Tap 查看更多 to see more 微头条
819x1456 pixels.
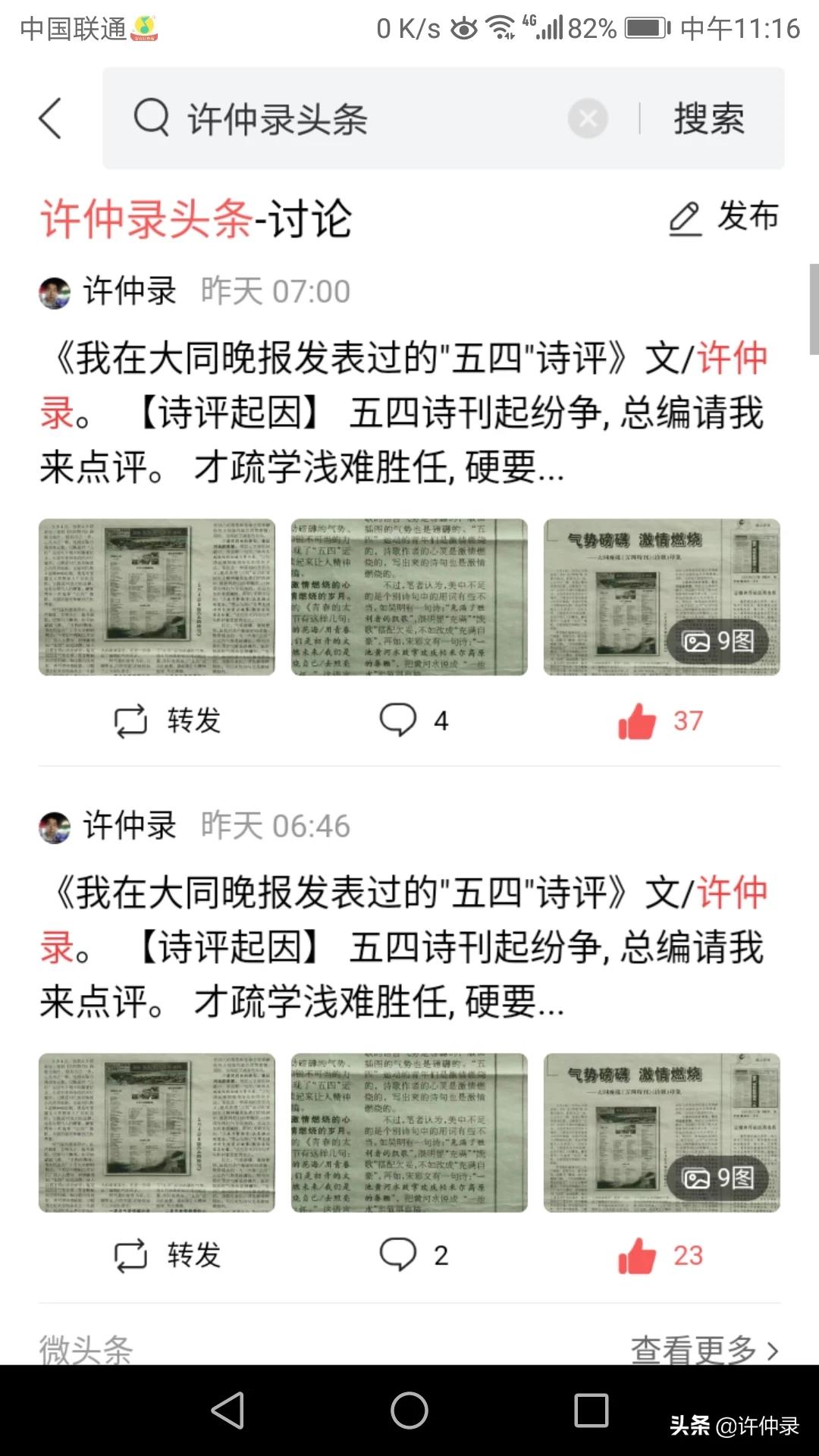(x=704, y=1349)
